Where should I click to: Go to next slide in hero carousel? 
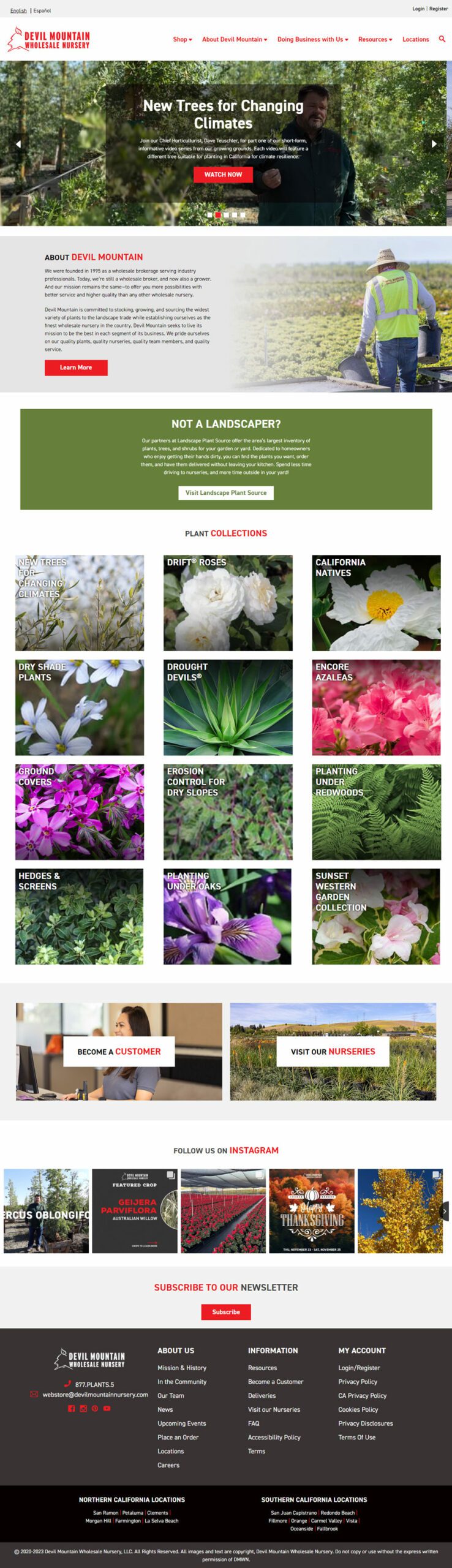point(434,144)
